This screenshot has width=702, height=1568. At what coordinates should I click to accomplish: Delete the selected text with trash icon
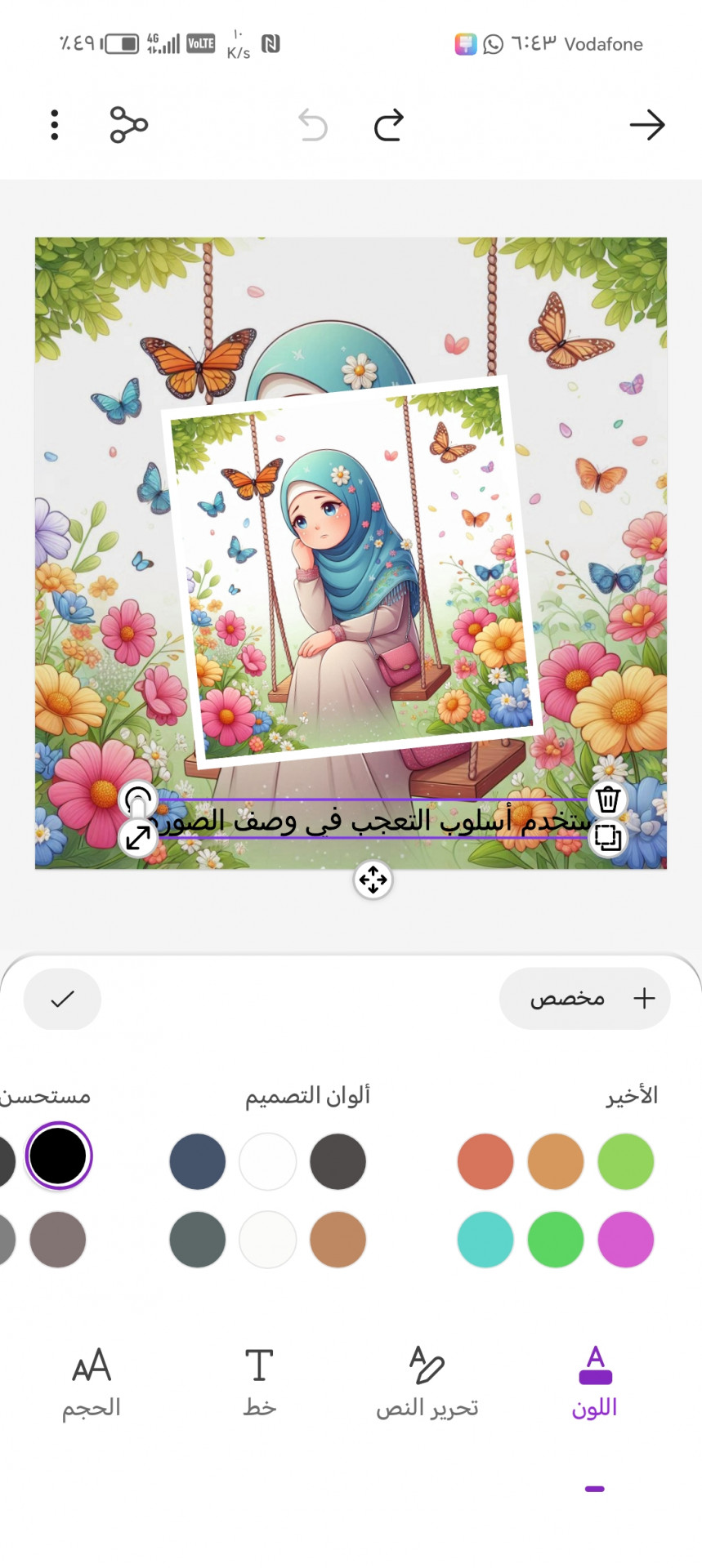pyautogui.click(x=608, y=799)
